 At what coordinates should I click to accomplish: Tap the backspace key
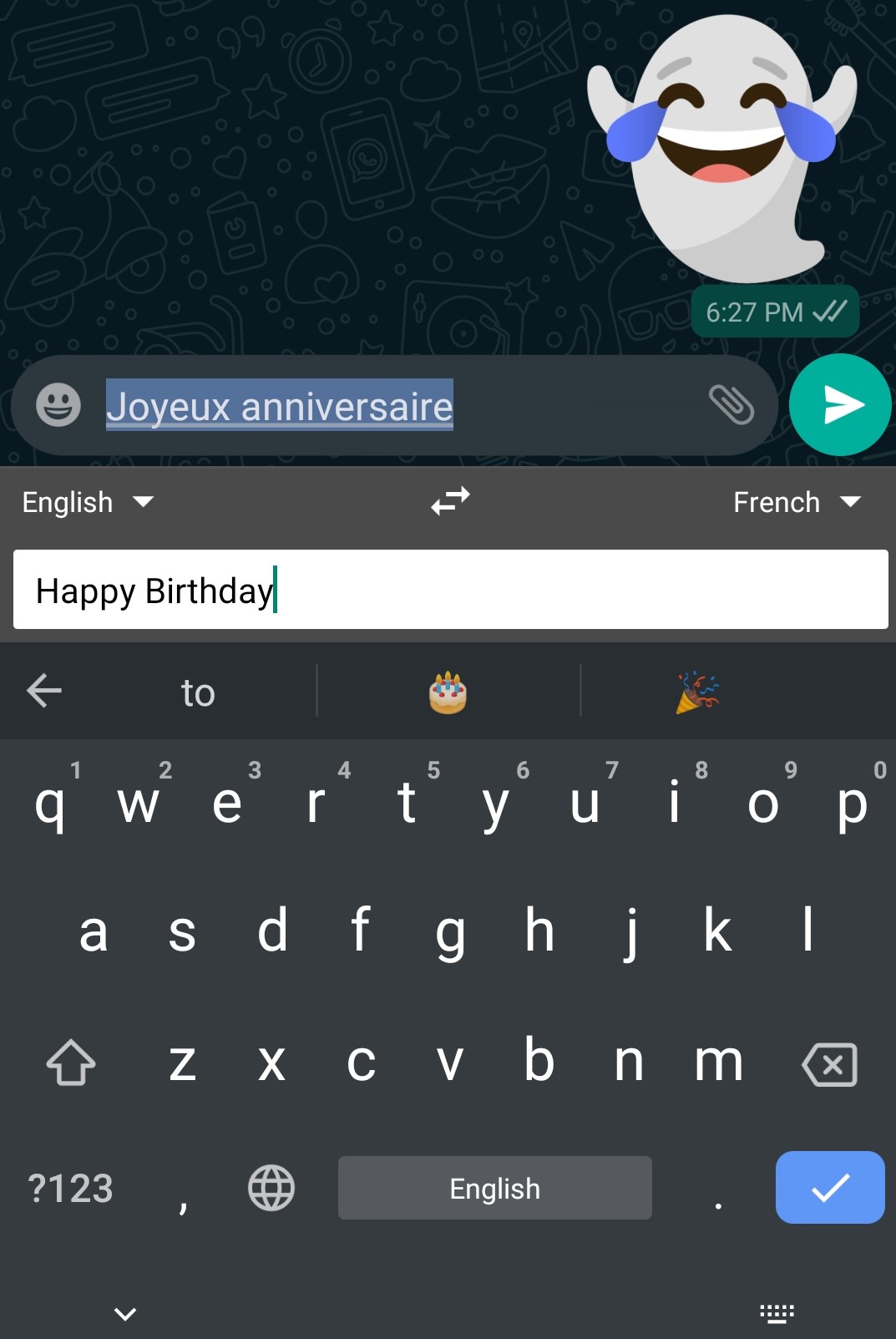(829, 1064)
